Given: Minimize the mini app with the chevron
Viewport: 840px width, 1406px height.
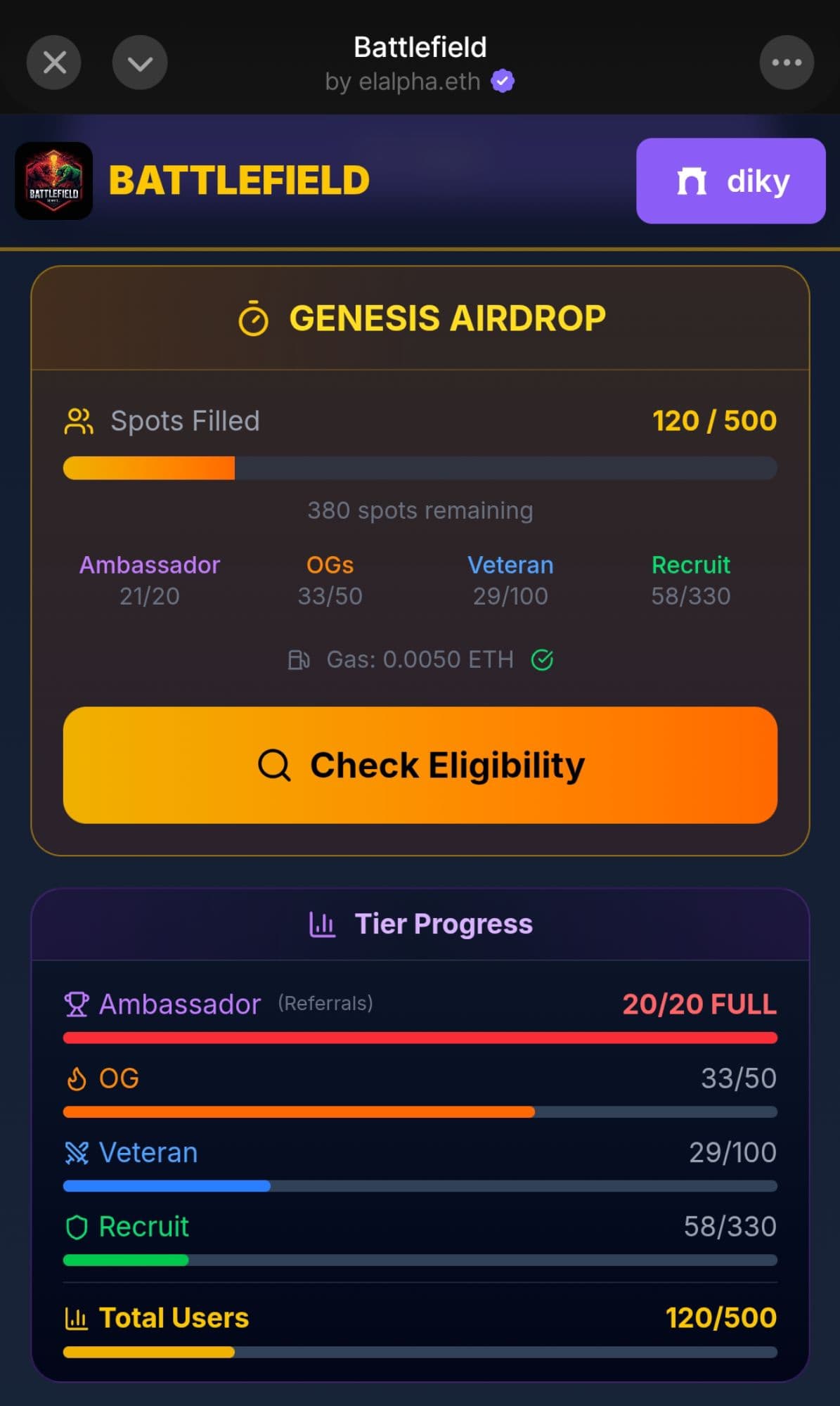Looking at the screenshot, I should coord(140,63).
